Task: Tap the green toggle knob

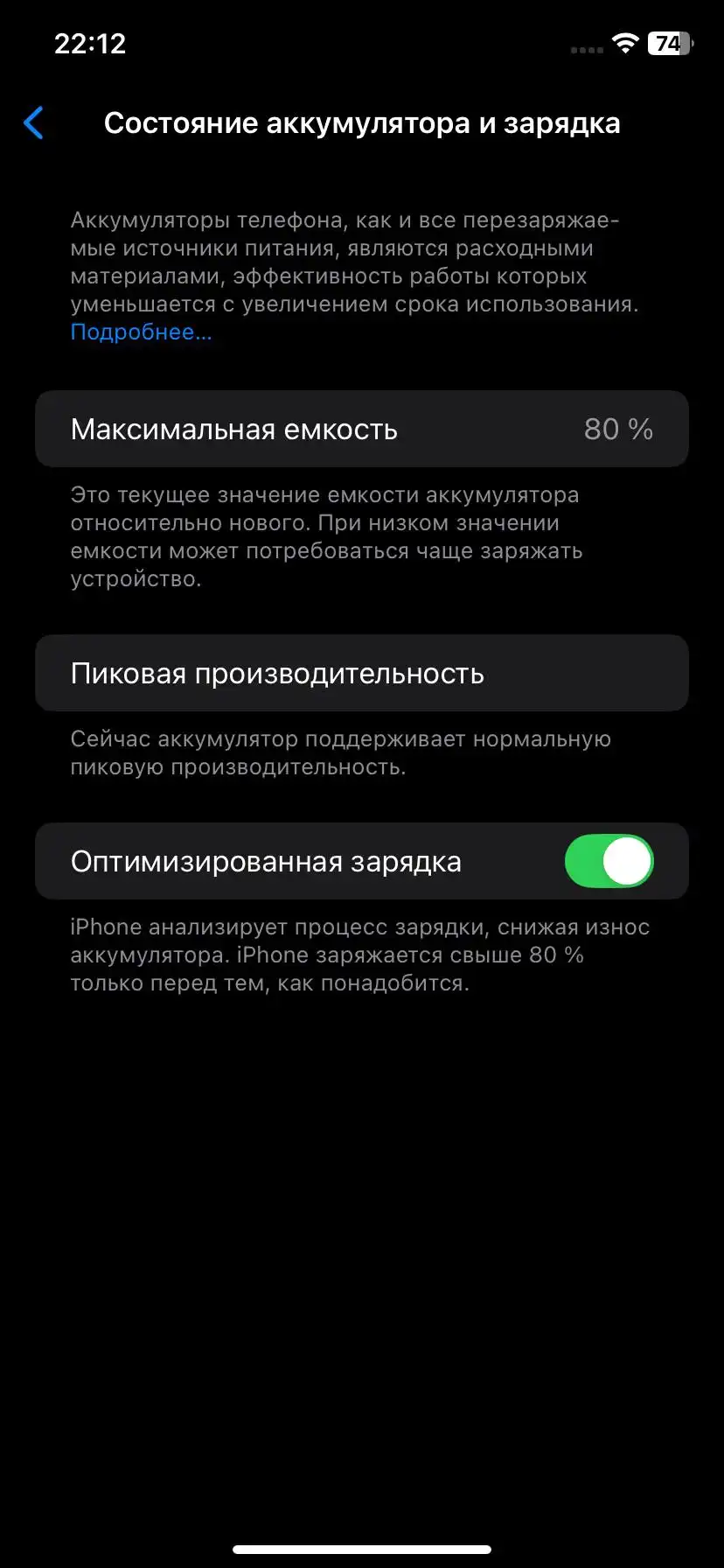Action: tap(625, 861)
